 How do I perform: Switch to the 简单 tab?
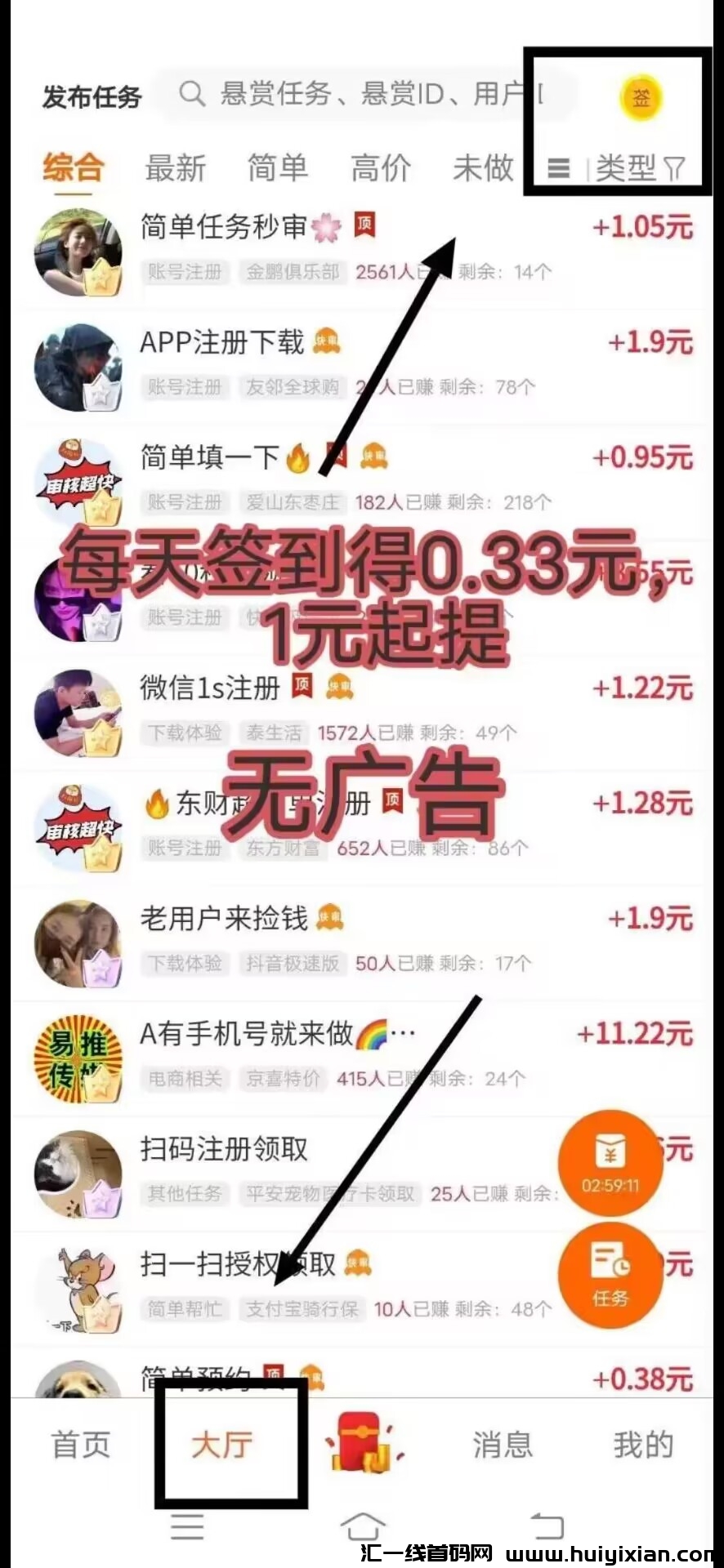(278, 168)
